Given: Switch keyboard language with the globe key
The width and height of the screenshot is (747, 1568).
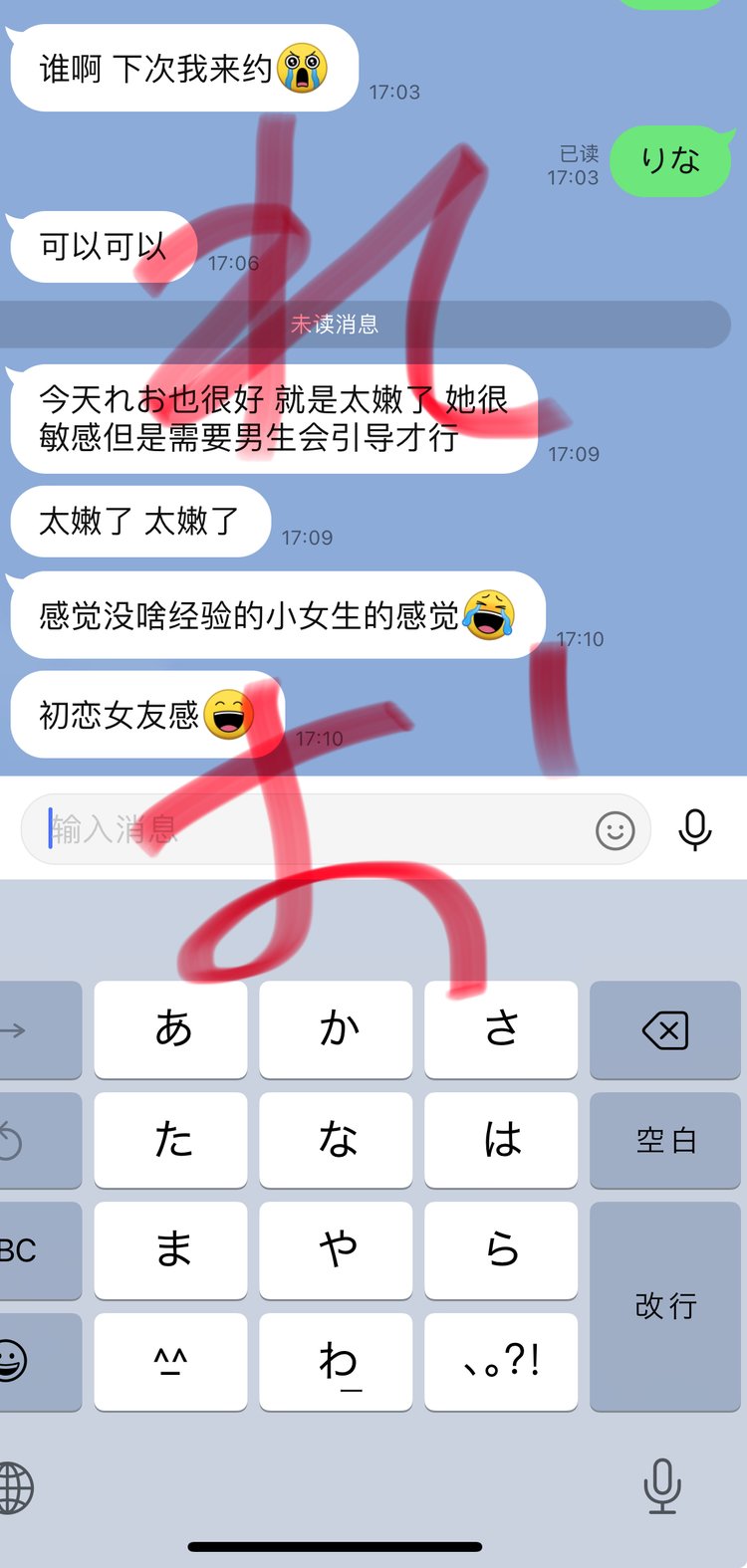Looking at the screenshot, I should click(16, 1488).
